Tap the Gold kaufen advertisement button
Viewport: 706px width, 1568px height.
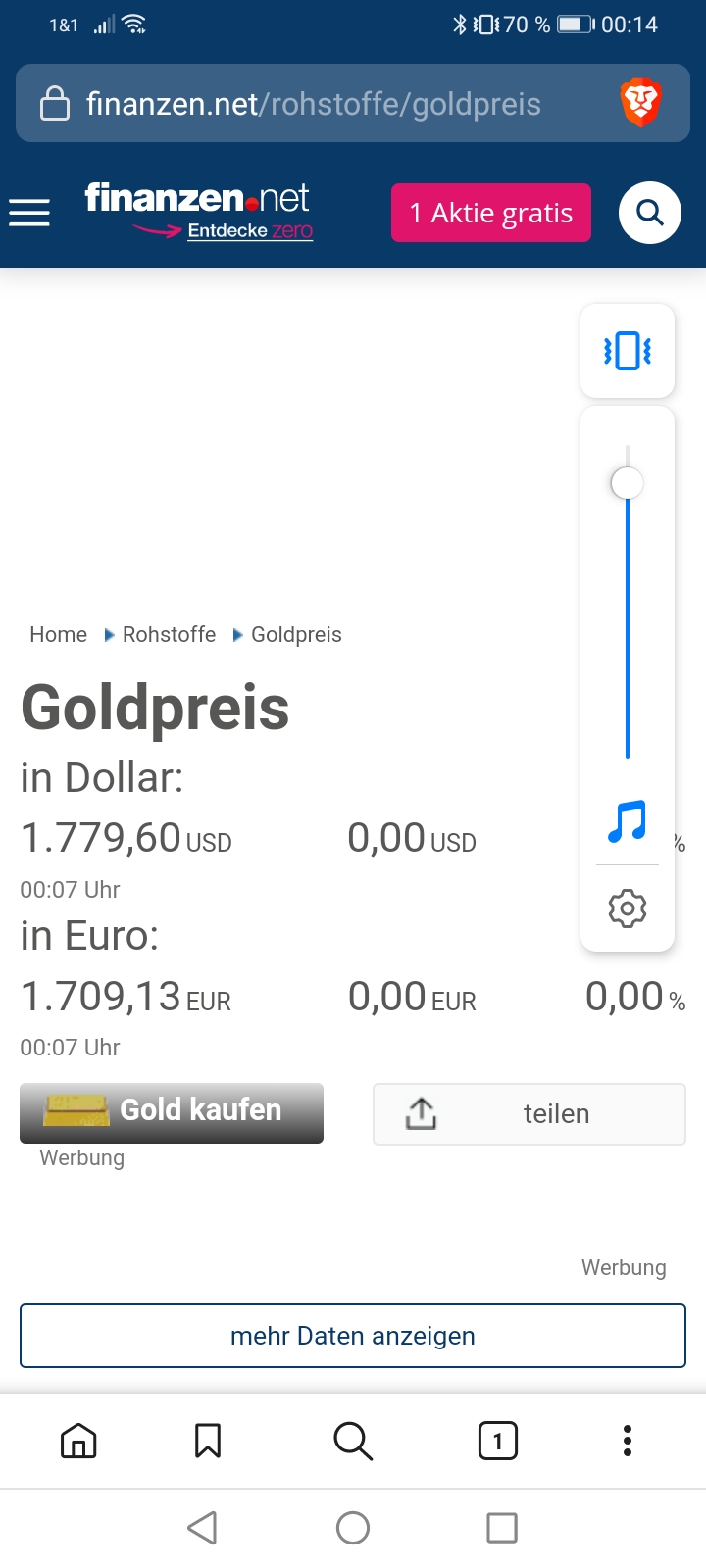tap(172, 1111)
